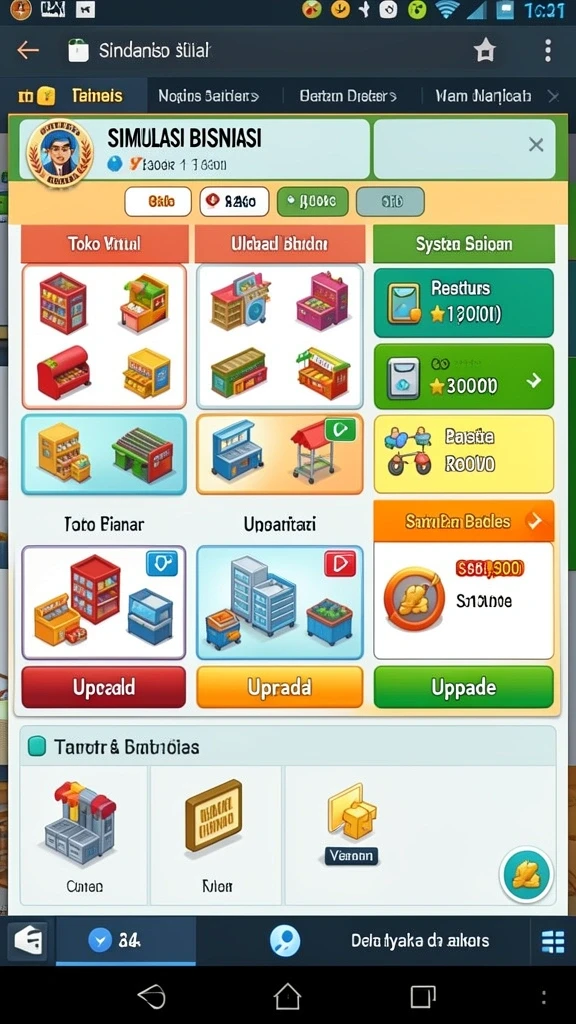576x1024 pixels.
Task: Open the Toko Virtual shop grid
Action: coord(104,337)
